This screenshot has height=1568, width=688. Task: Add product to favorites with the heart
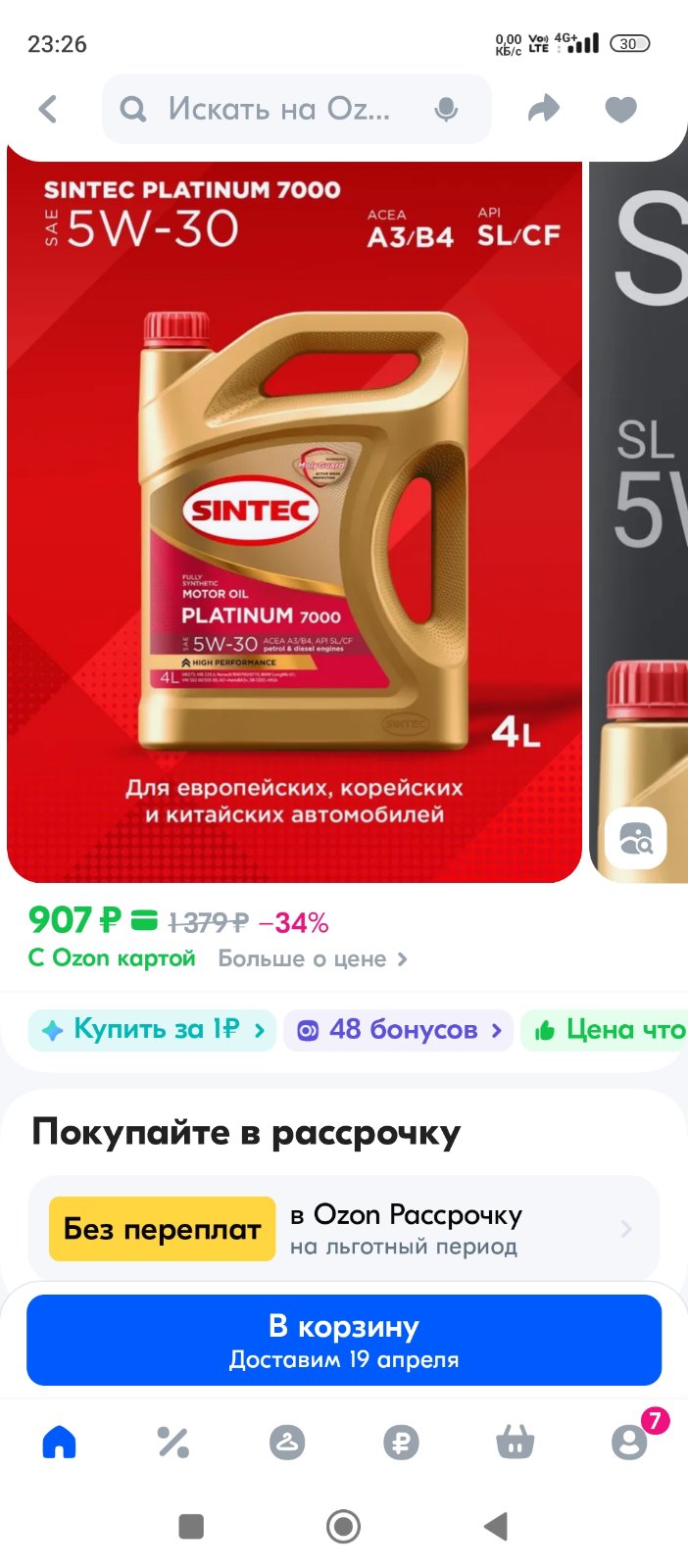620,109
